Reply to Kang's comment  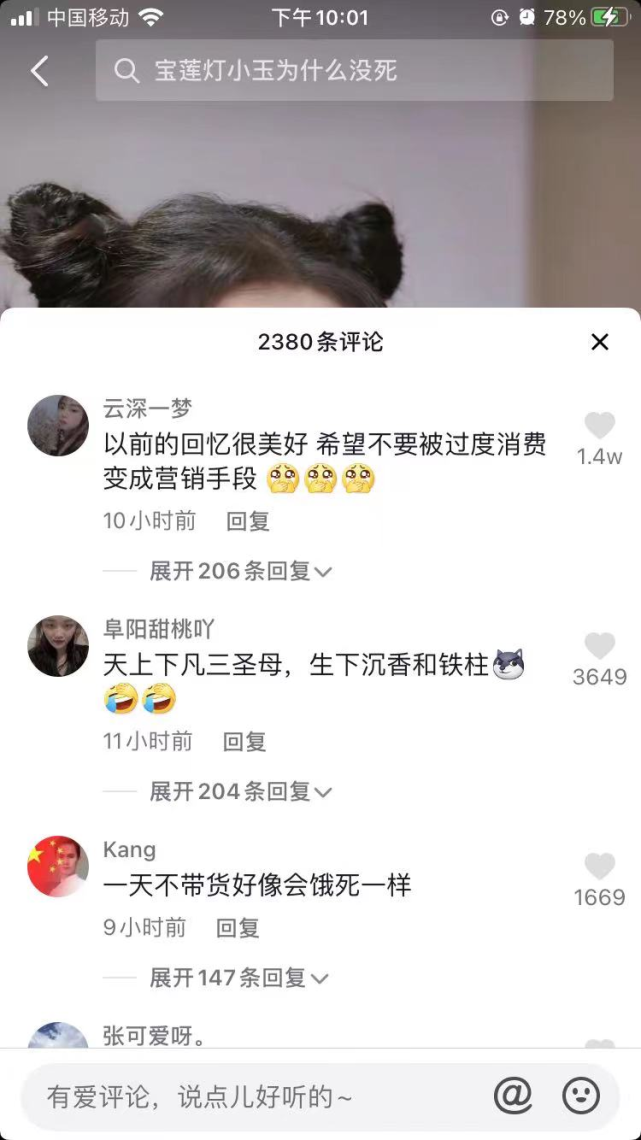point(238,928)
